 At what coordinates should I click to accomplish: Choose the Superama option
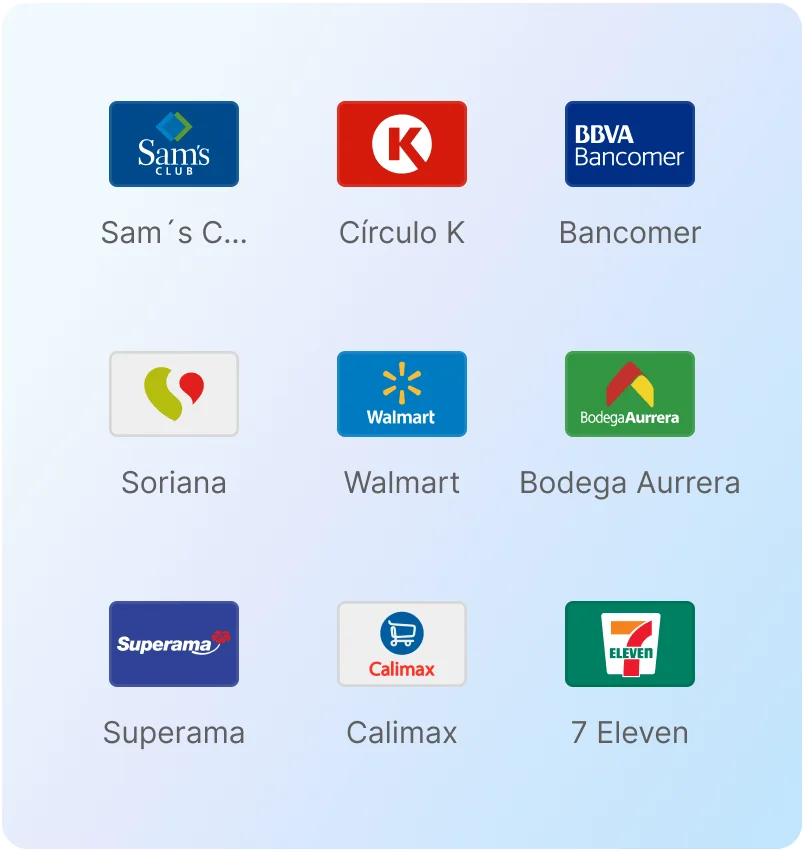pyautogui.click(x=174, y=644)
